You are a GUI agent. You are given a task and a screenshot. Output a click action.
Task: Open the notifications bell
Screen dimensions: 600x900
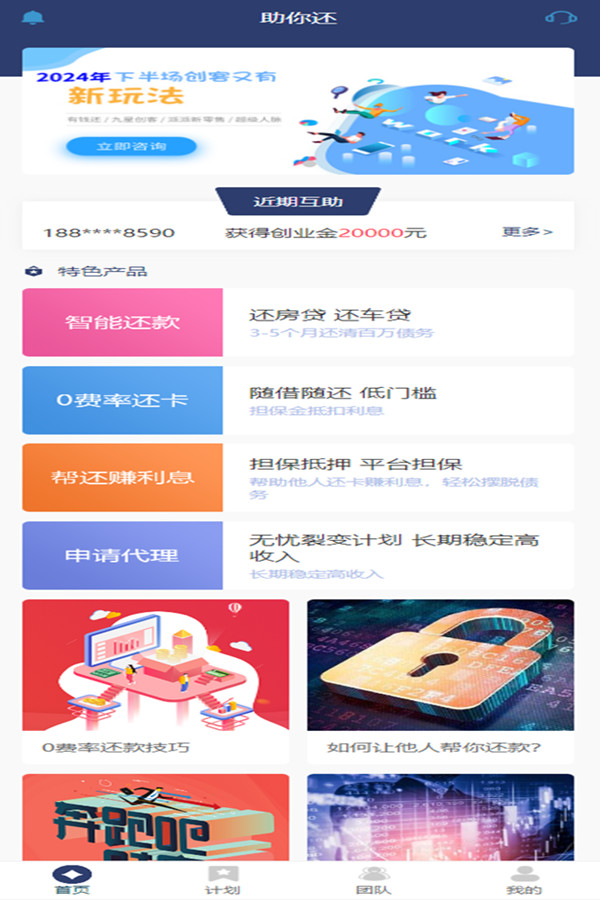(33, 18)
